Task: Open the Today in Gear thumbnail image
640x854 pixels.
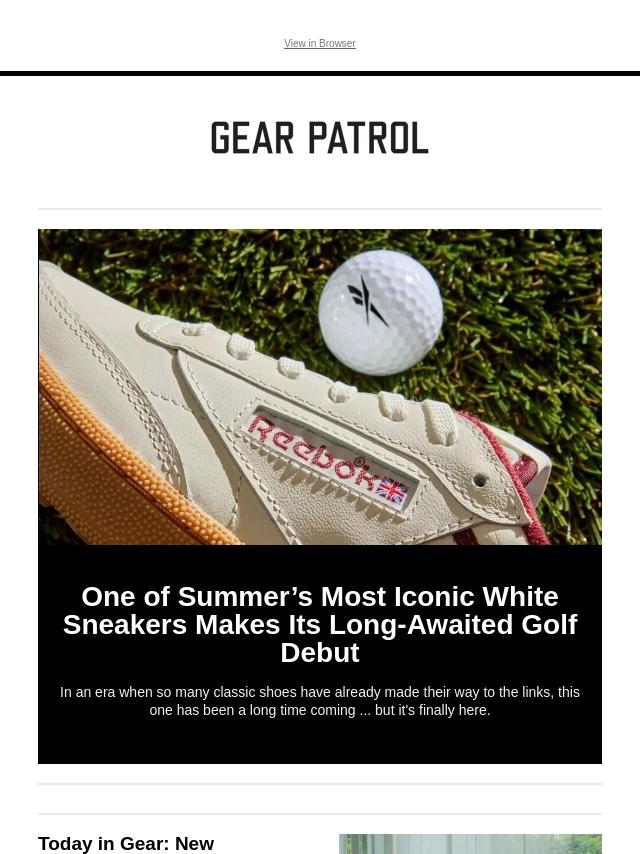Action: [470, 844]
